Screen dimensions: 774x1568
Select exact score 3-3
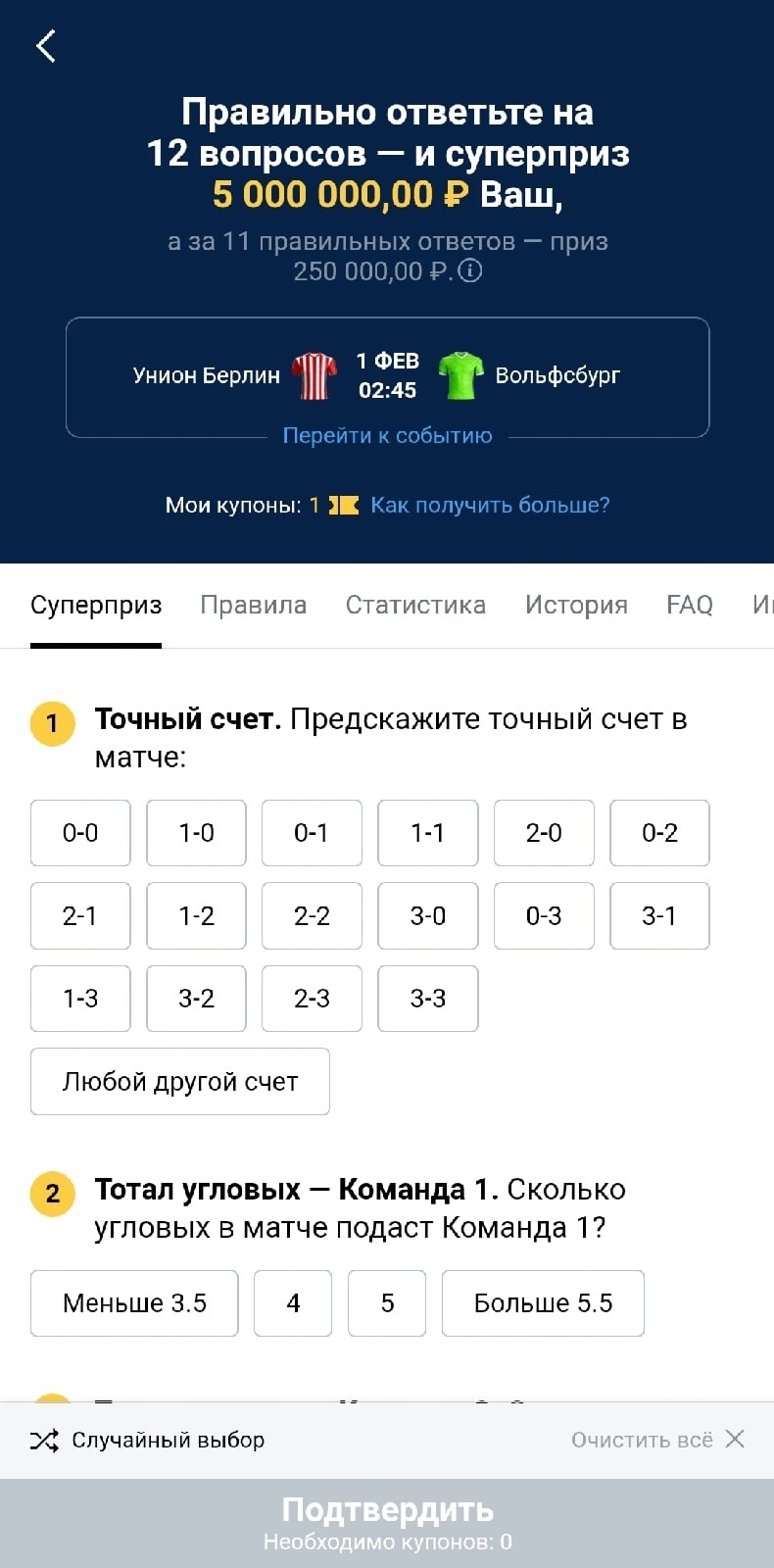point(428,999)
